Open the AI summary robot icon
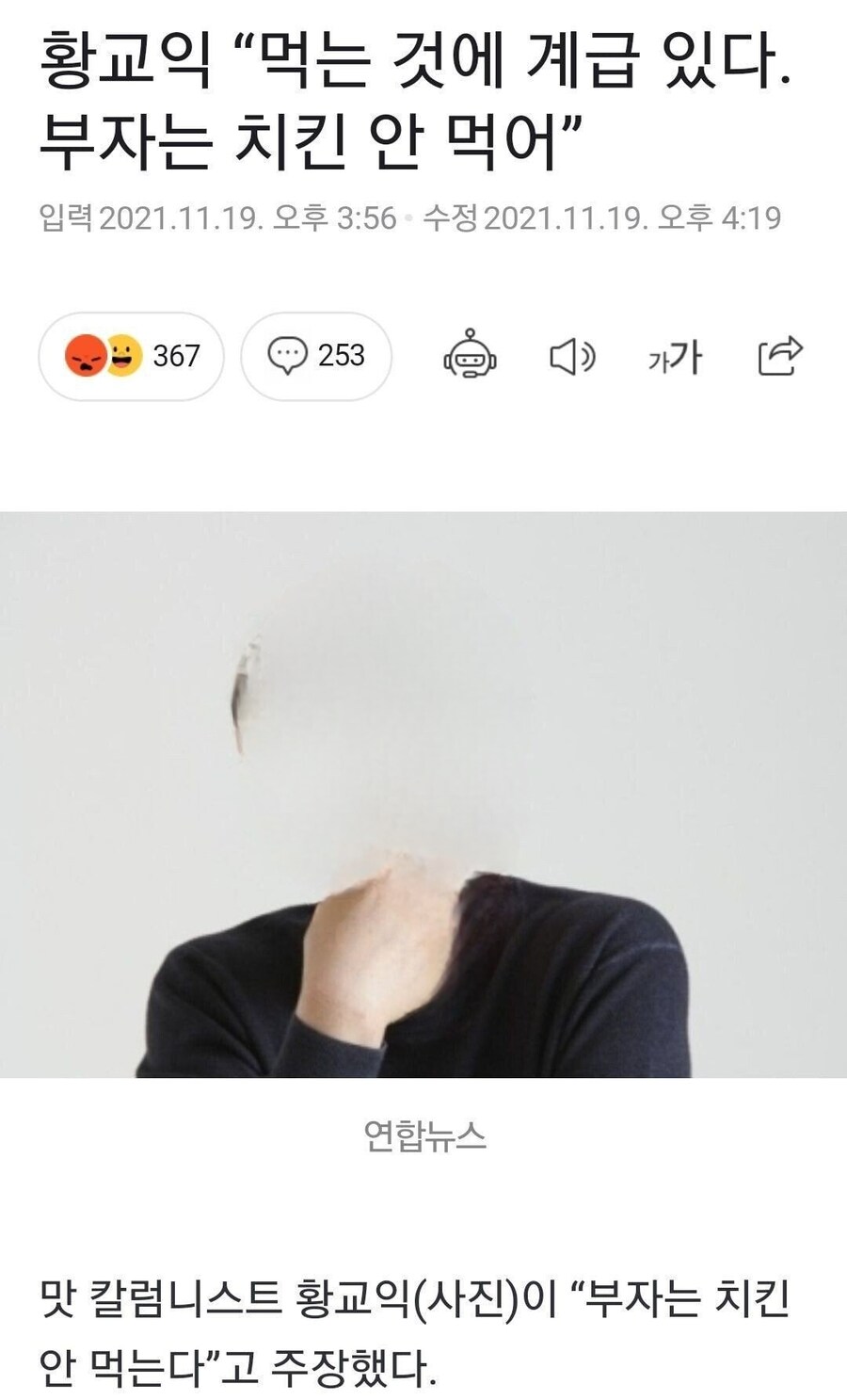 [x=470, y=356]
